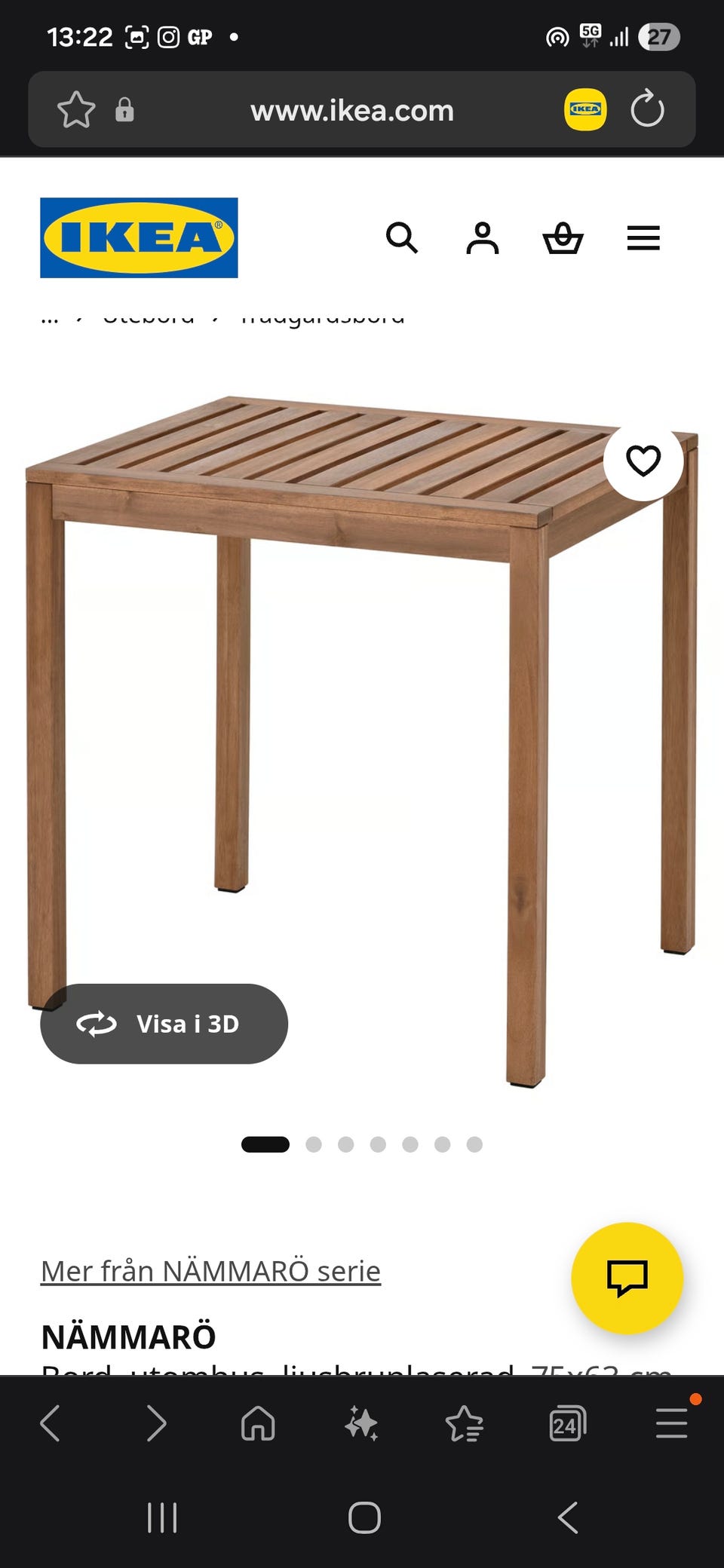Open the IKEA hamburger menu
This screenshot has height=1568, width=724.
click(643, 238)
